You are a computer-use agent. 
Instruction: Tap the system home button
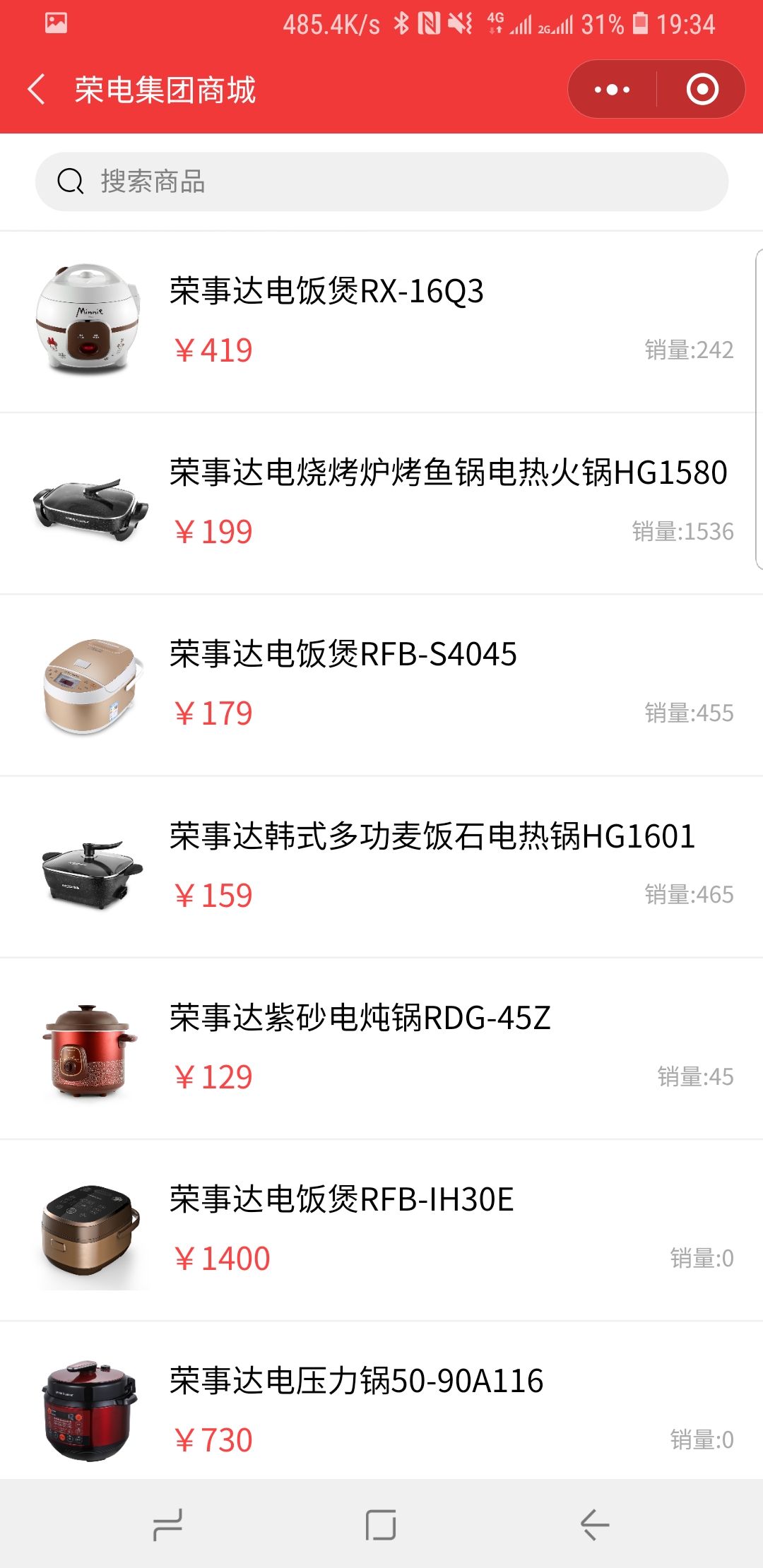(x=381, y=1525)
